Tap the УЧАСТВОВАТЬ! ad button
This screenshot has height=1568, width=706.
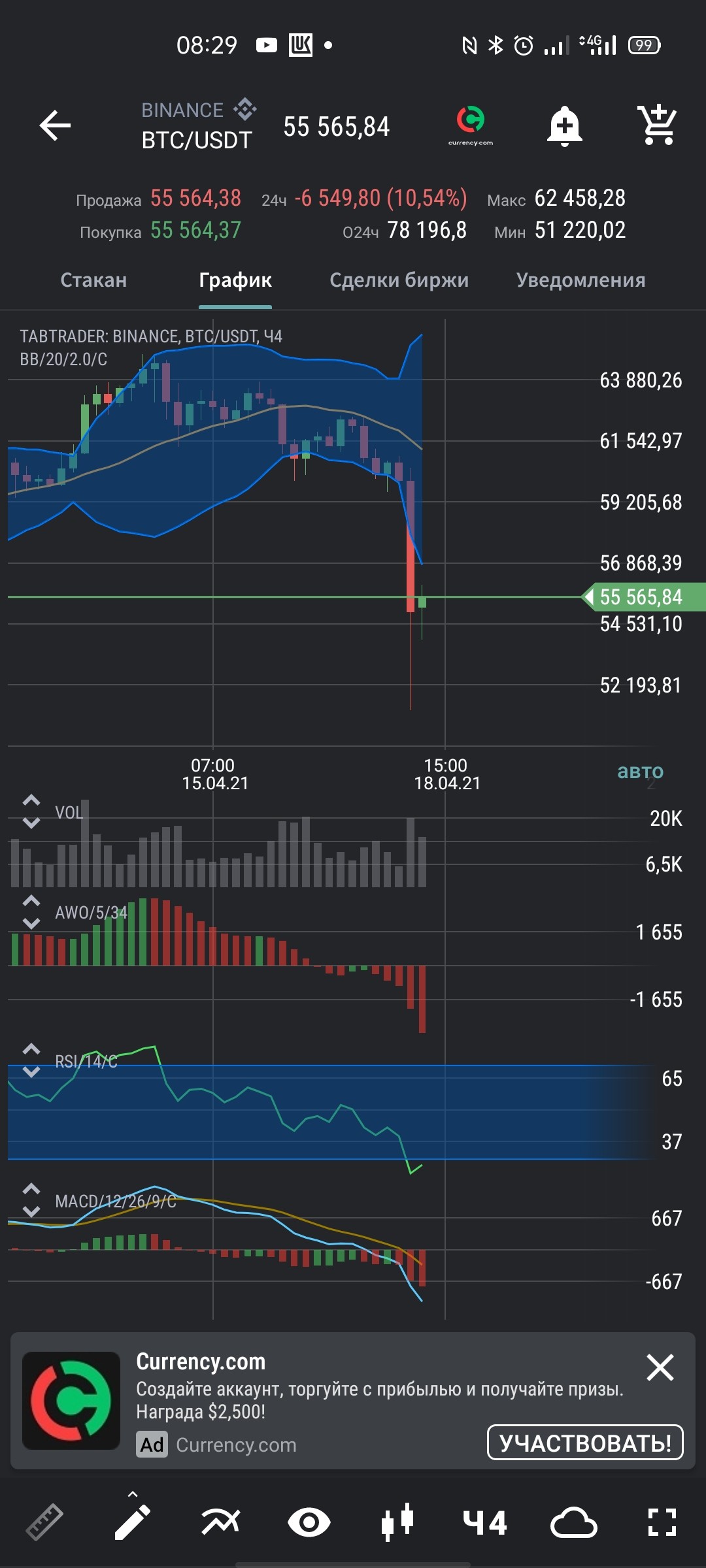click(585, 1443)
